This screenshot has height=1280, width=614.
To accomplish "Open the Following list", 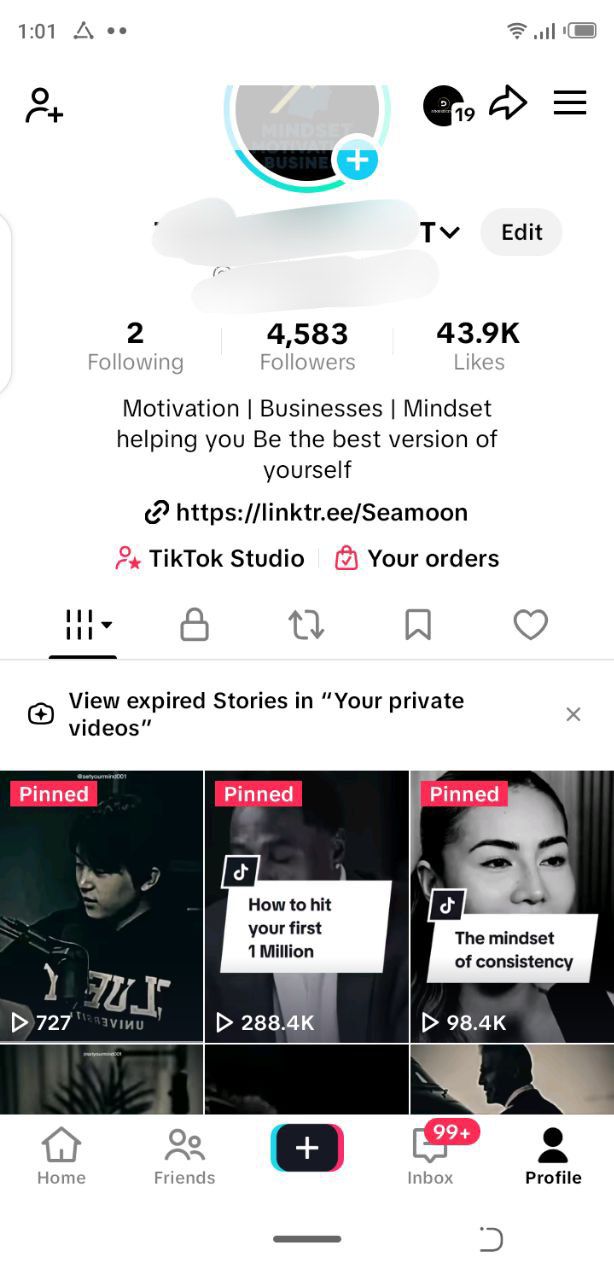I will [135, 347].
